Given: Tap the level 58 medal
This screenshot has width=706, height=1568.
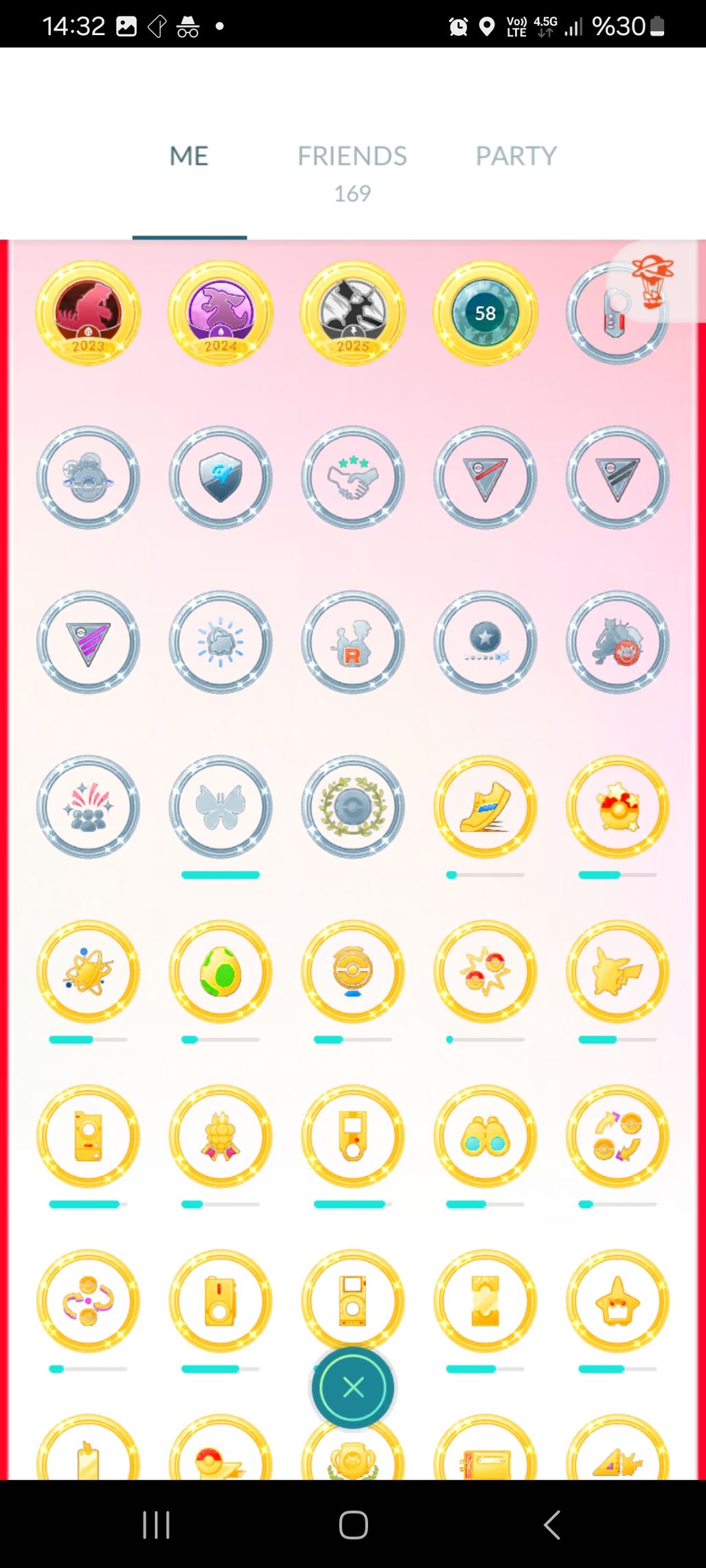Looking at the screenshot, I should point(486,313).
